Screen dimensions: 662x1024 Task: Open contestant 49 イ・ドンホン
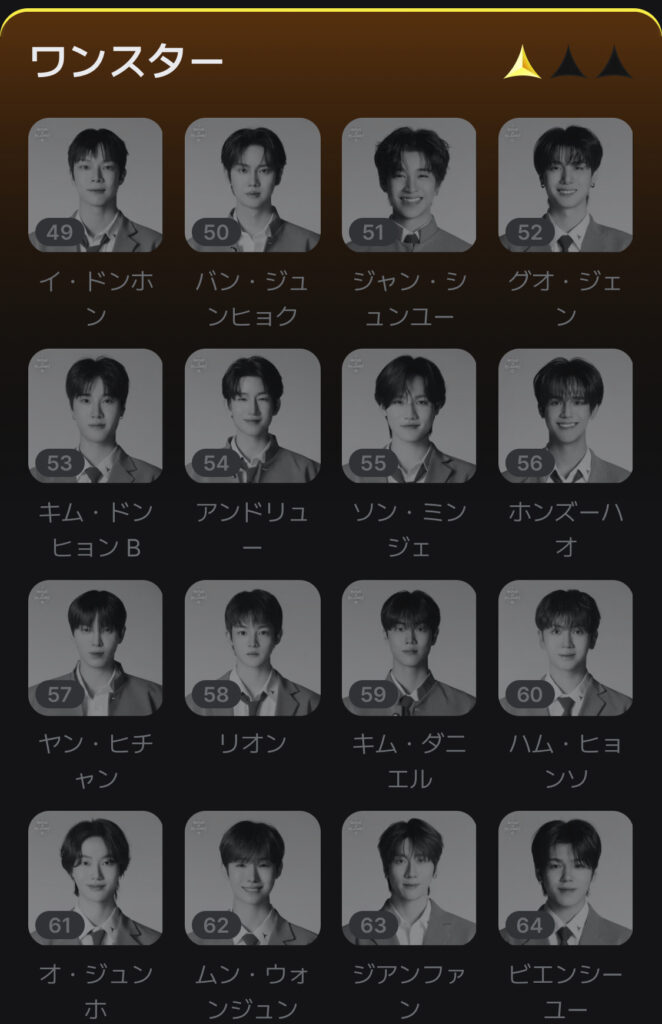[96, 185]
